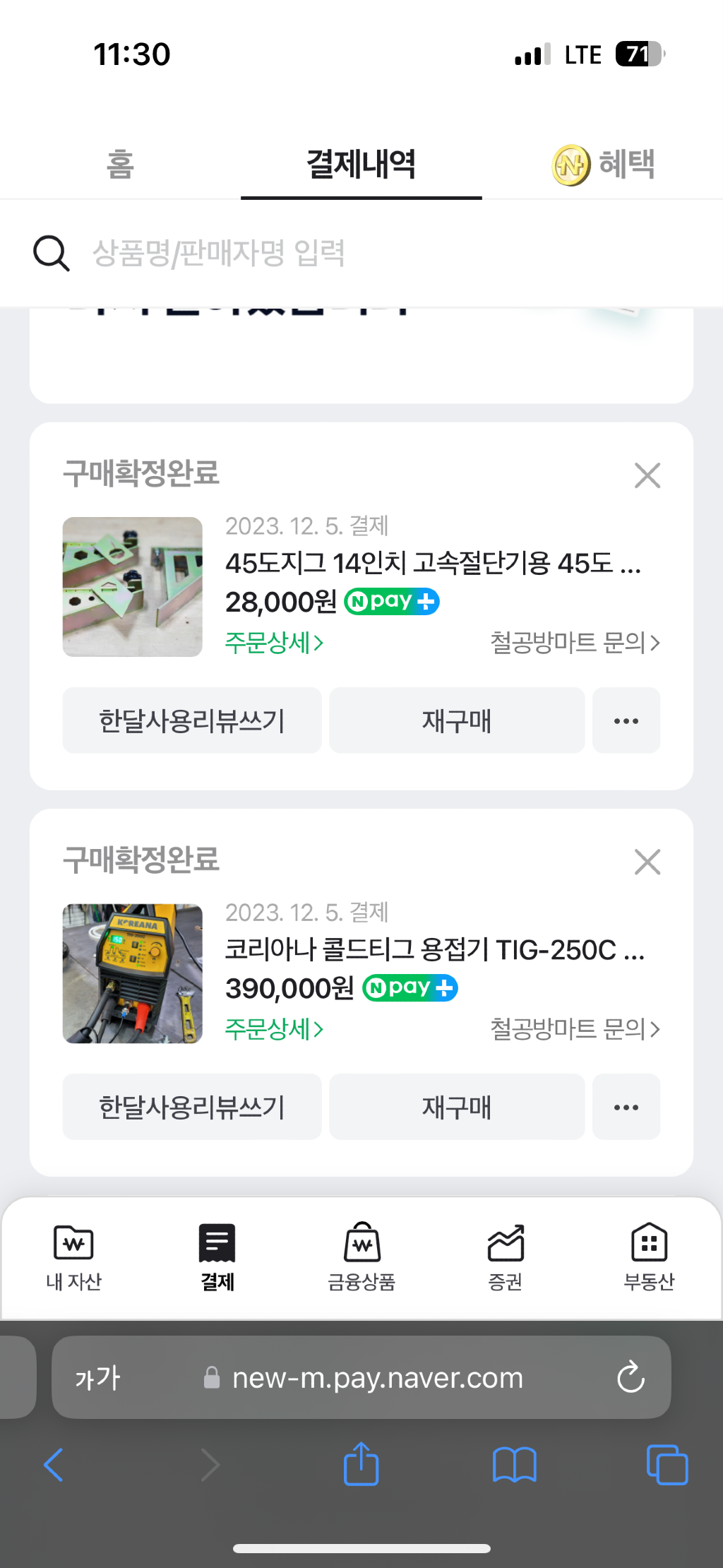This screenshot has height=1568, width=723.
Task: Open more options for the TIG-250C order
Action: [626, 1107]
